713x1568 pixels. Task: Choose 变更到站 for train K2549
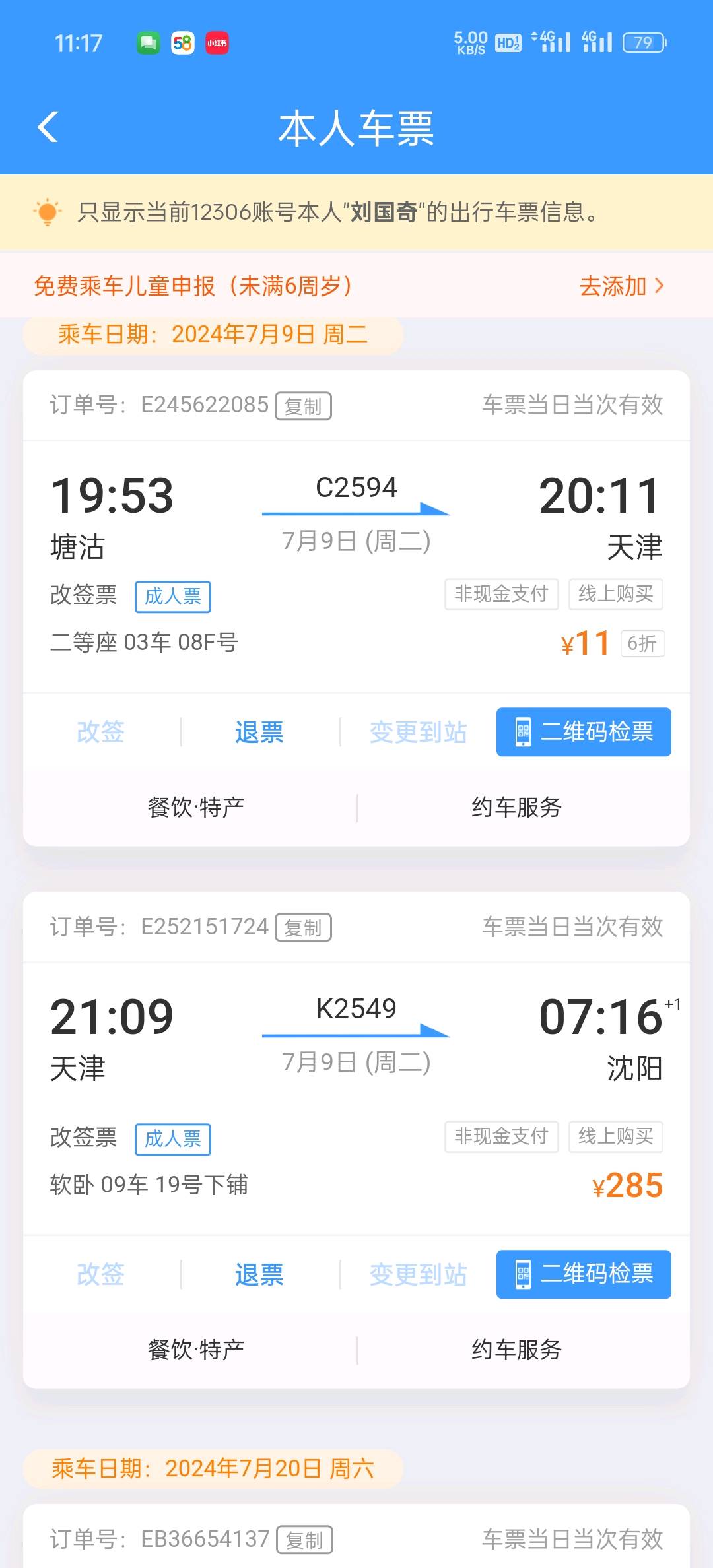point(418,1275)
